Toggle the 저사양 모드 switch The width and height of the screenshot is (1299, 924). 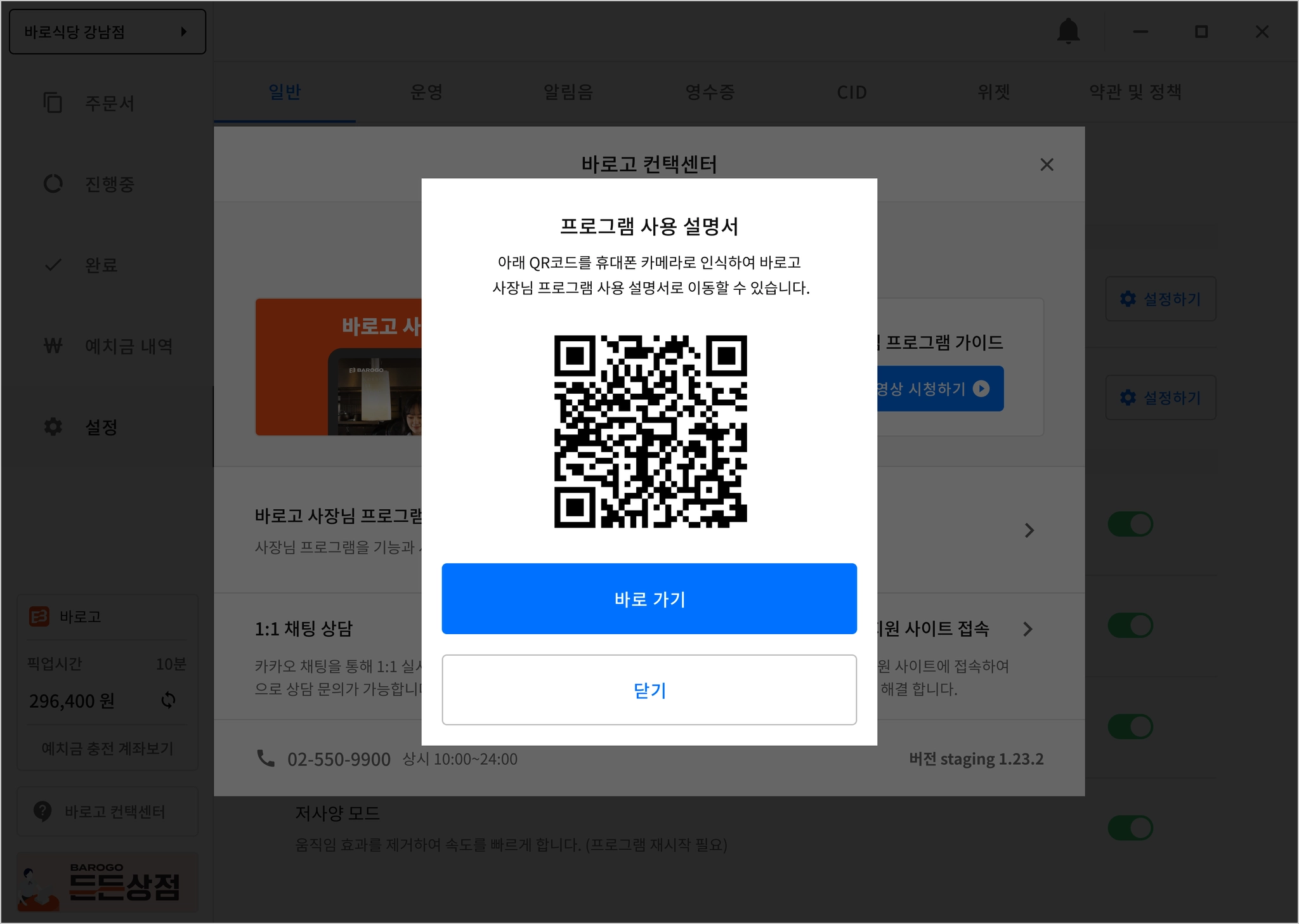1130,828
